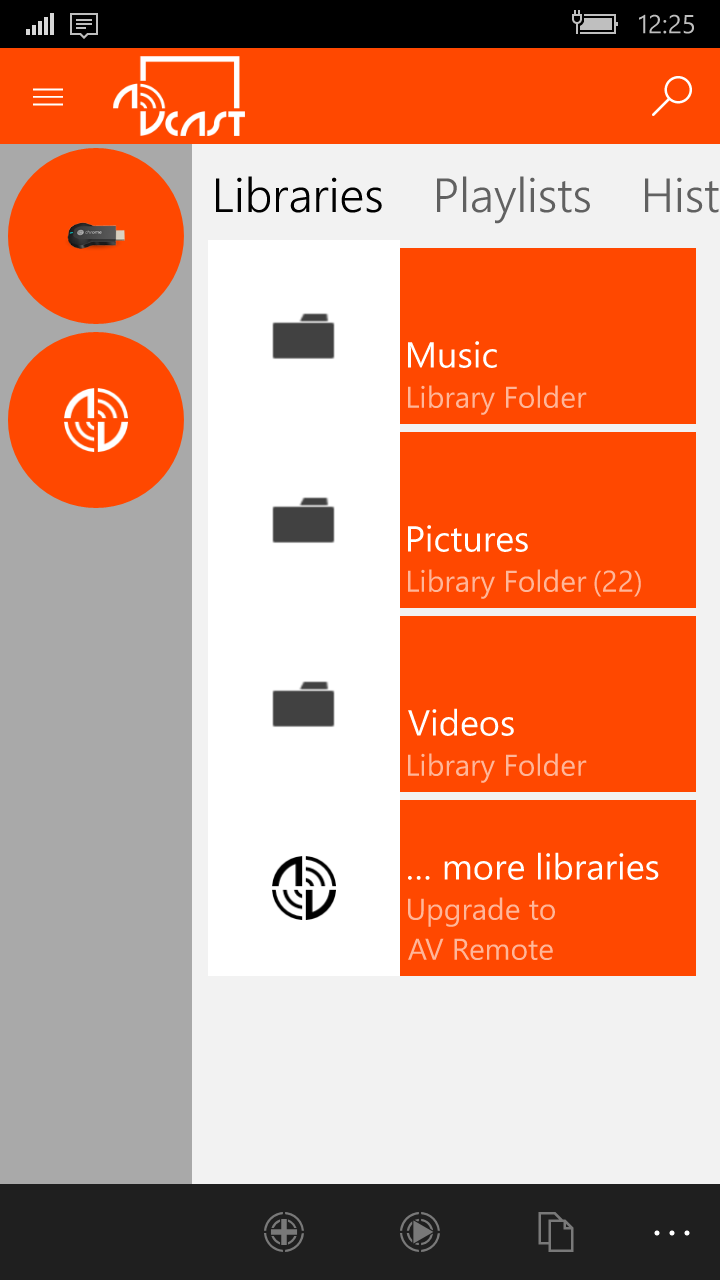Expand the three-dot more options
The width and height of the screenshot is (720, 1280).
pyautogui.click(x=672, y=1233)
